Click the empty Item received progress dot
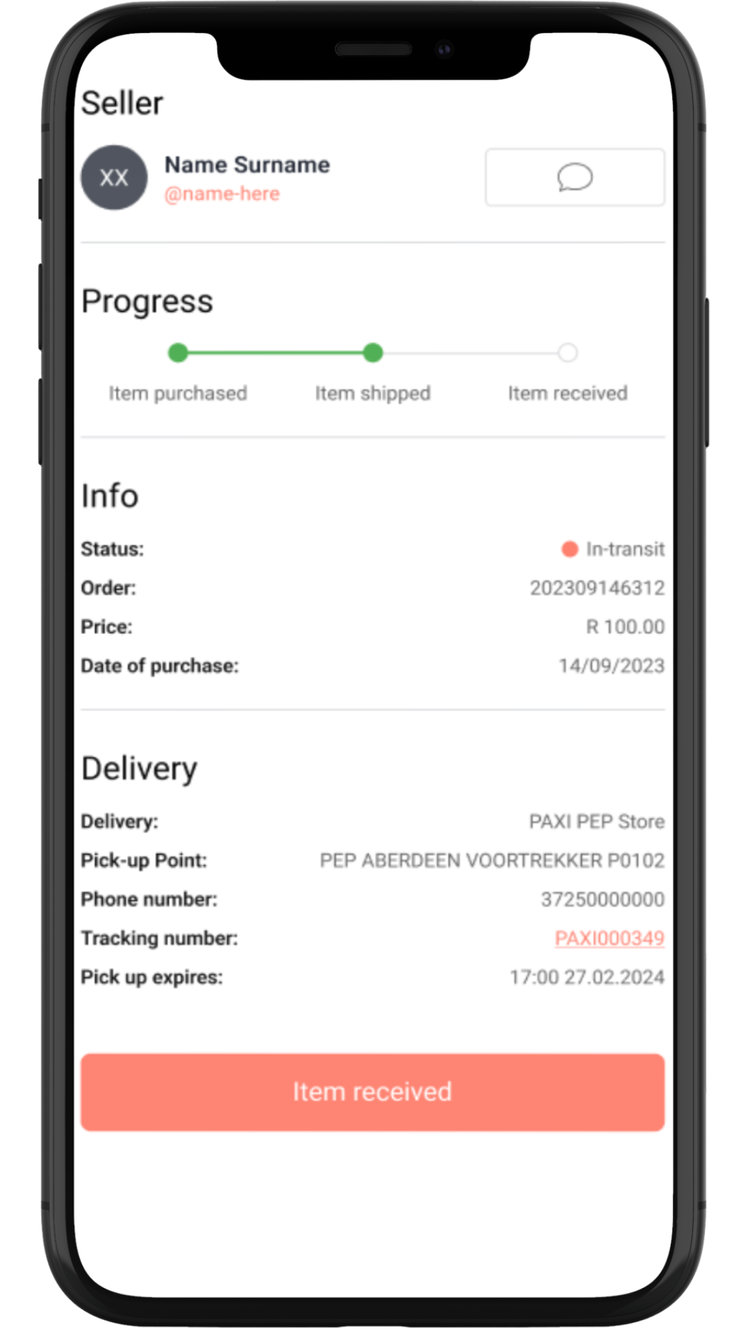 click(x=567, y=353)
